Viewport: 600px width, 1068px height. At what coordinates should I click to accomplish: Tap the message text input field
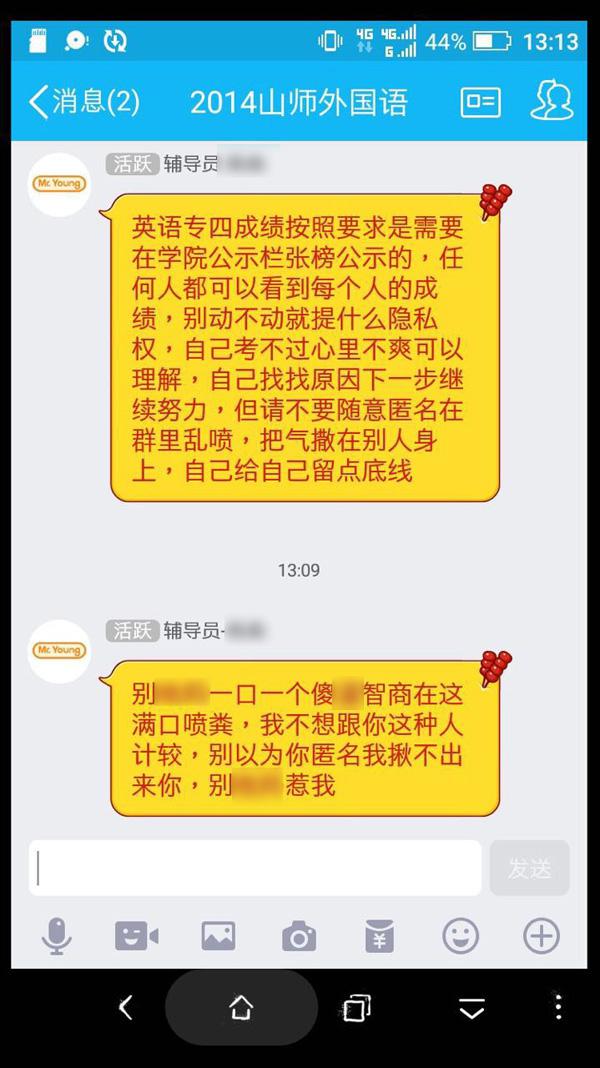coord(255,868)
